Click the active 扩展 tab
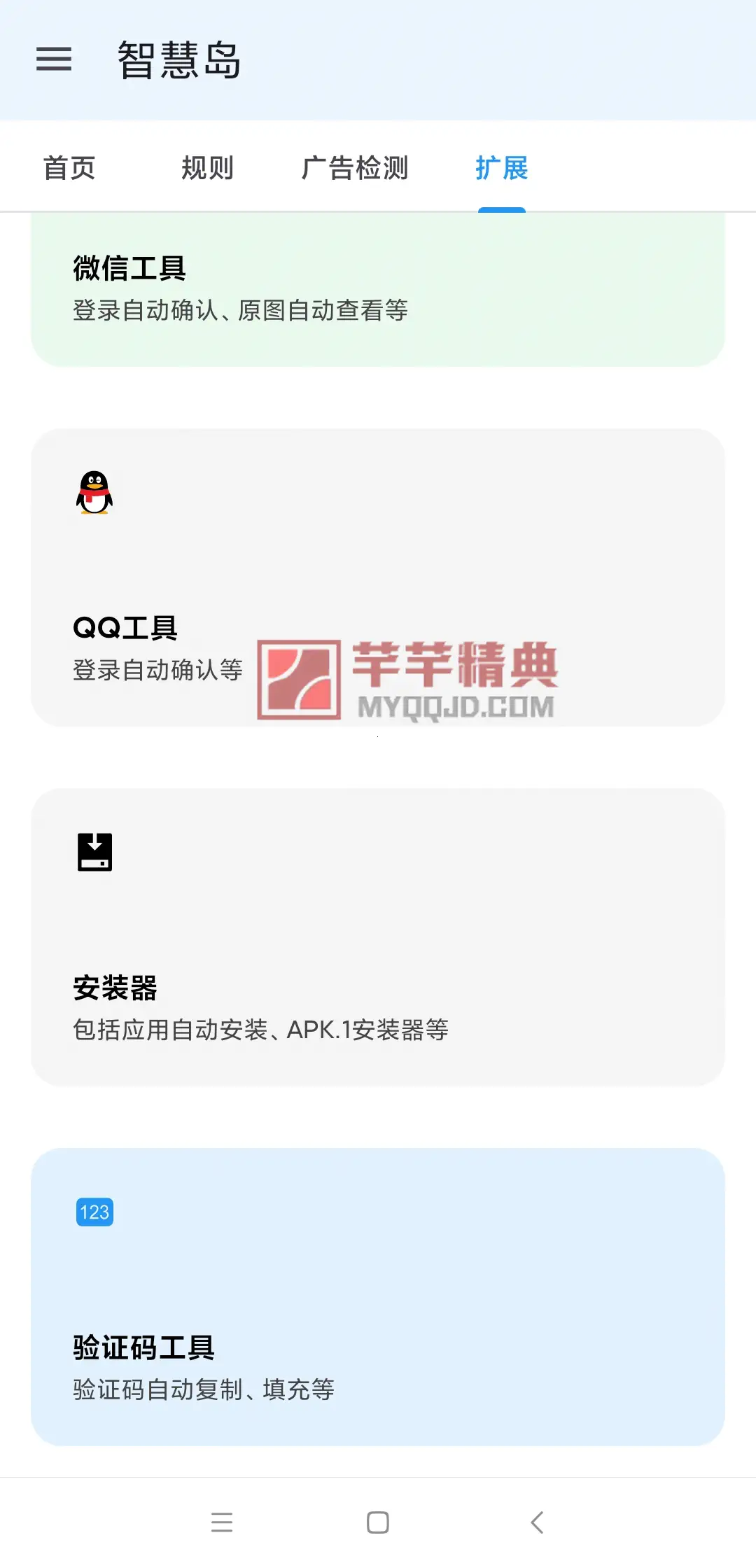Viewport: 756px width, 1568px height. click(x=500, y=169)
